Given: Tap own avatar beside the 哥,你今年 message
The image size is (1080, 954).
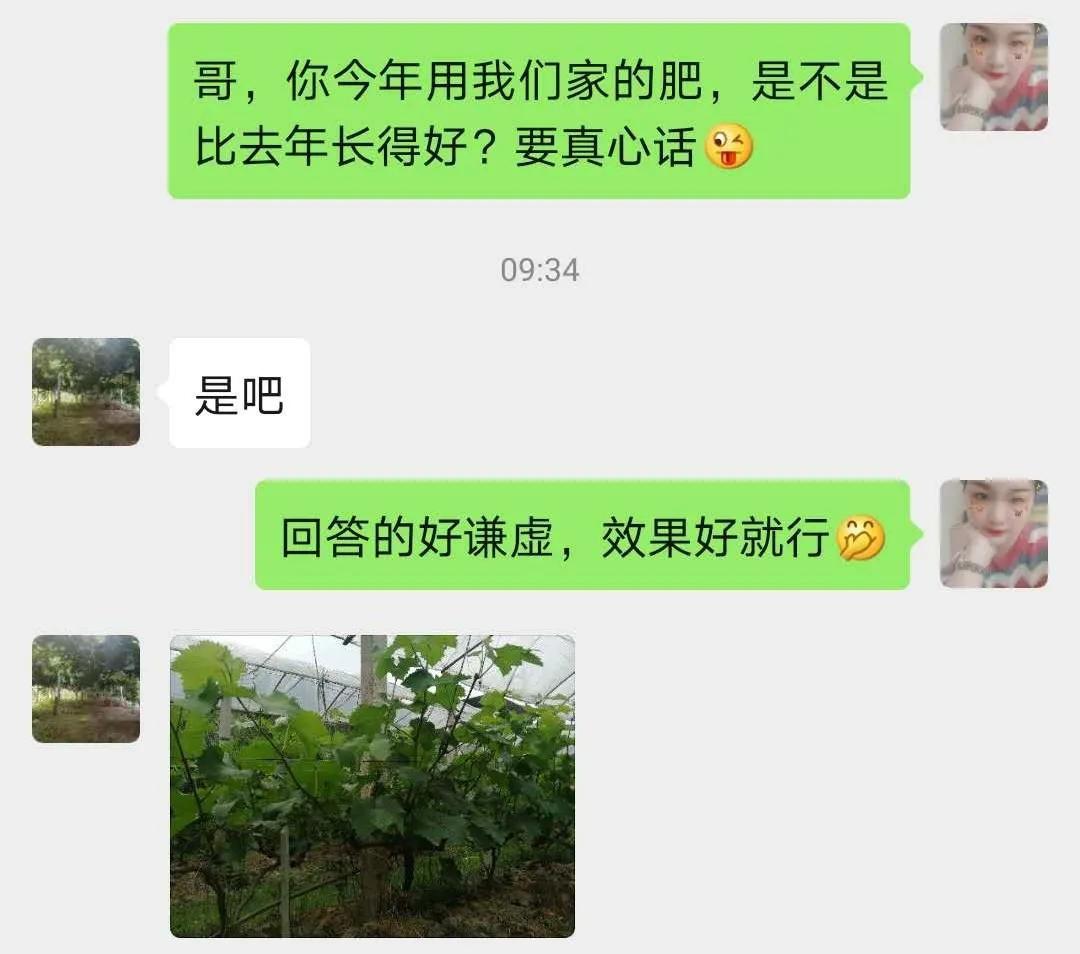Looking at the screenshot, I should click(x=993, y=77).
